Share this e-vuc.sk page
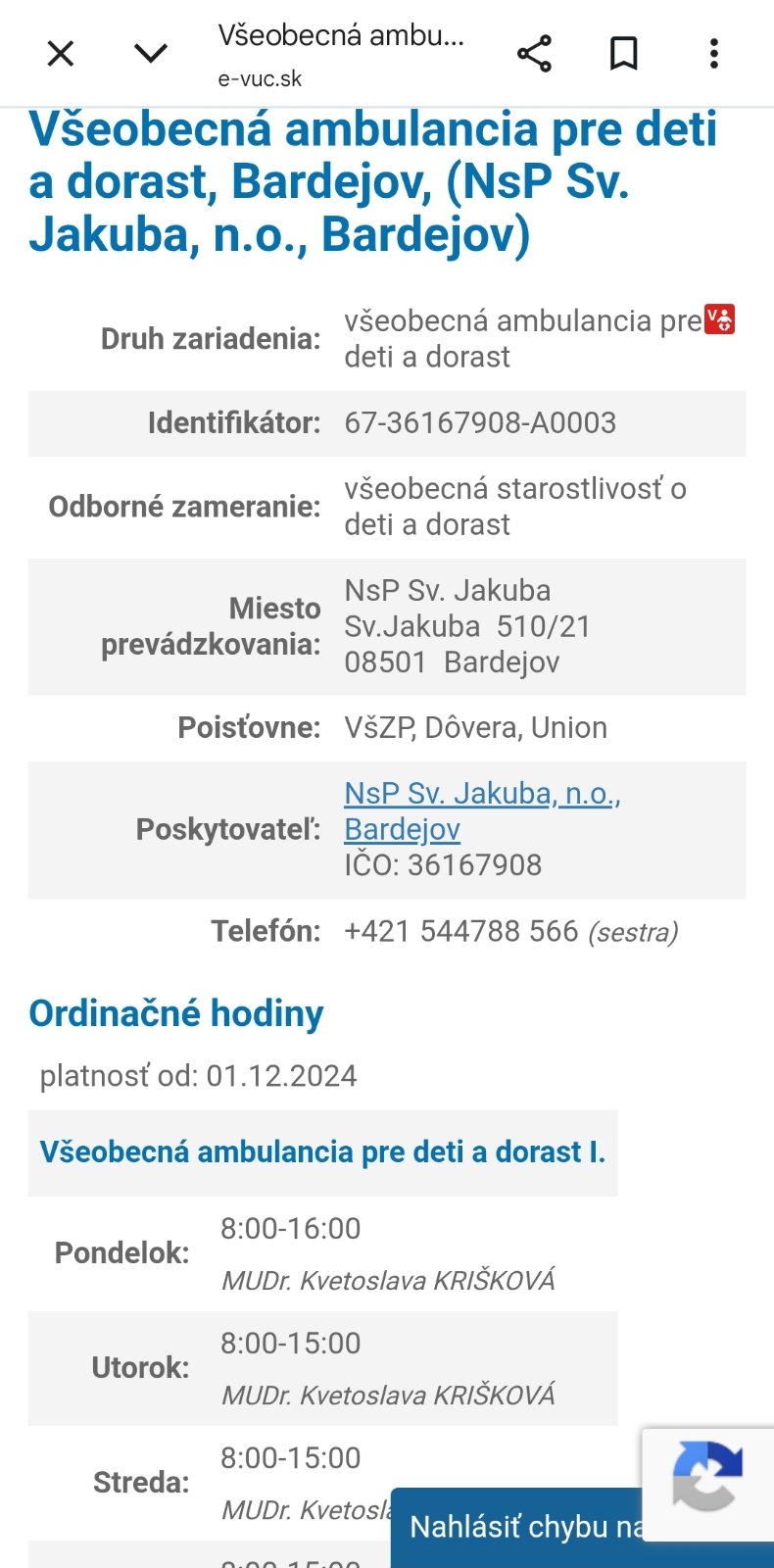774x1568 pixels. (x=534, y=53)
